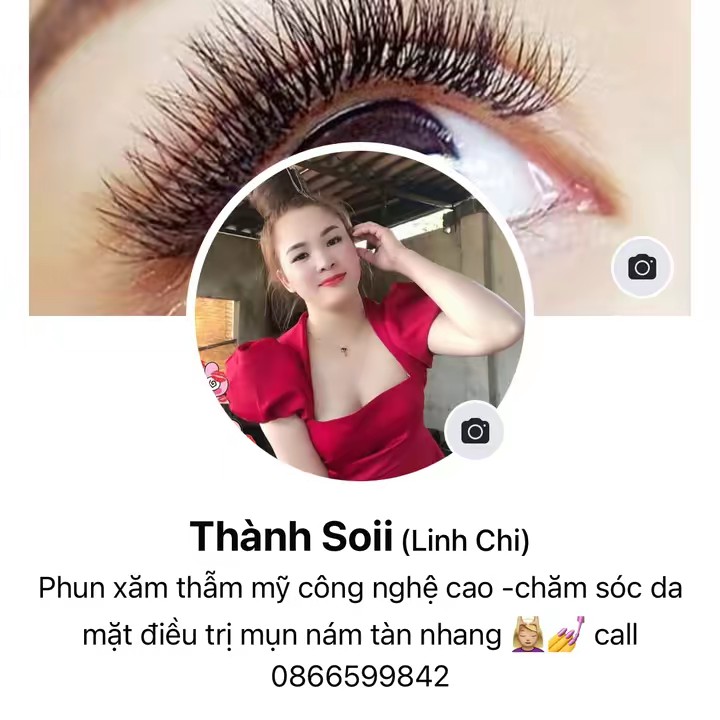
Task: Change profile picture via camera icon
Action: (x=474, y=431)
